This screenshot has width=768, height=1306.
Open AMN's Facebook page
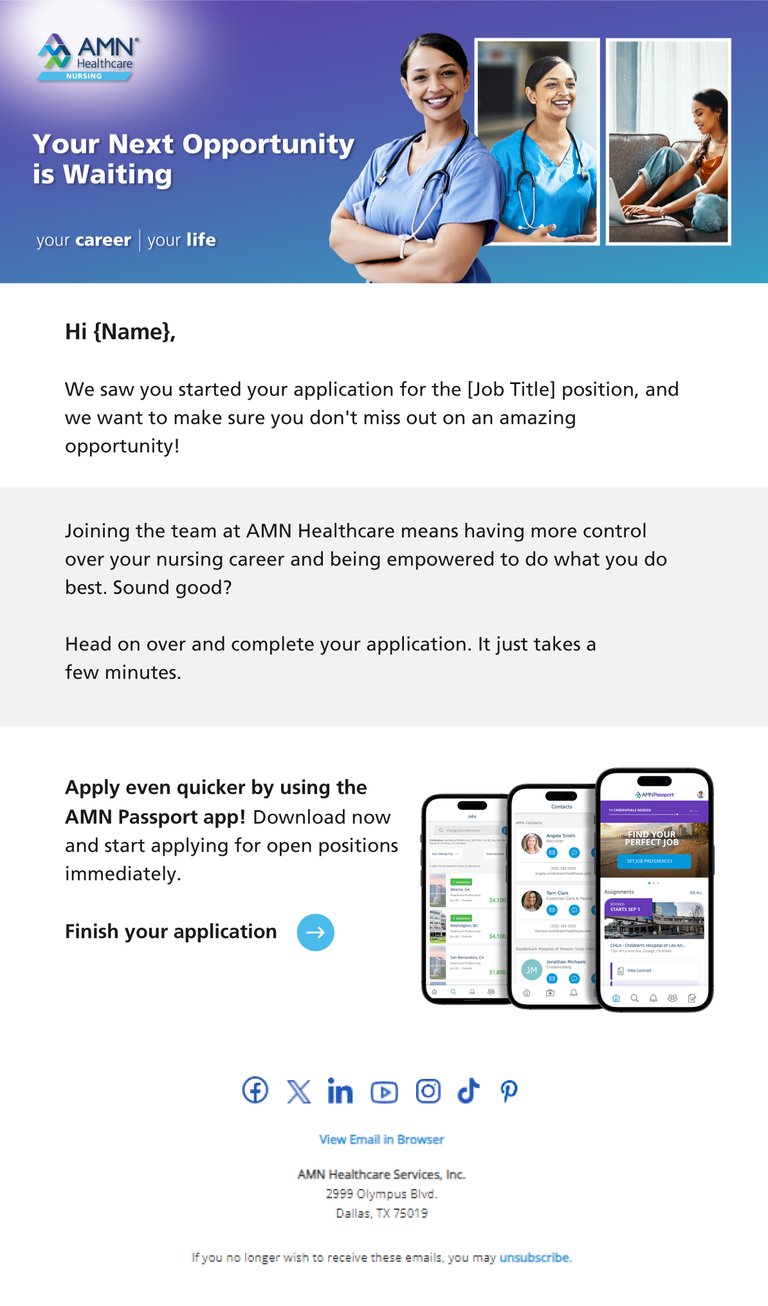point(256,1090)
